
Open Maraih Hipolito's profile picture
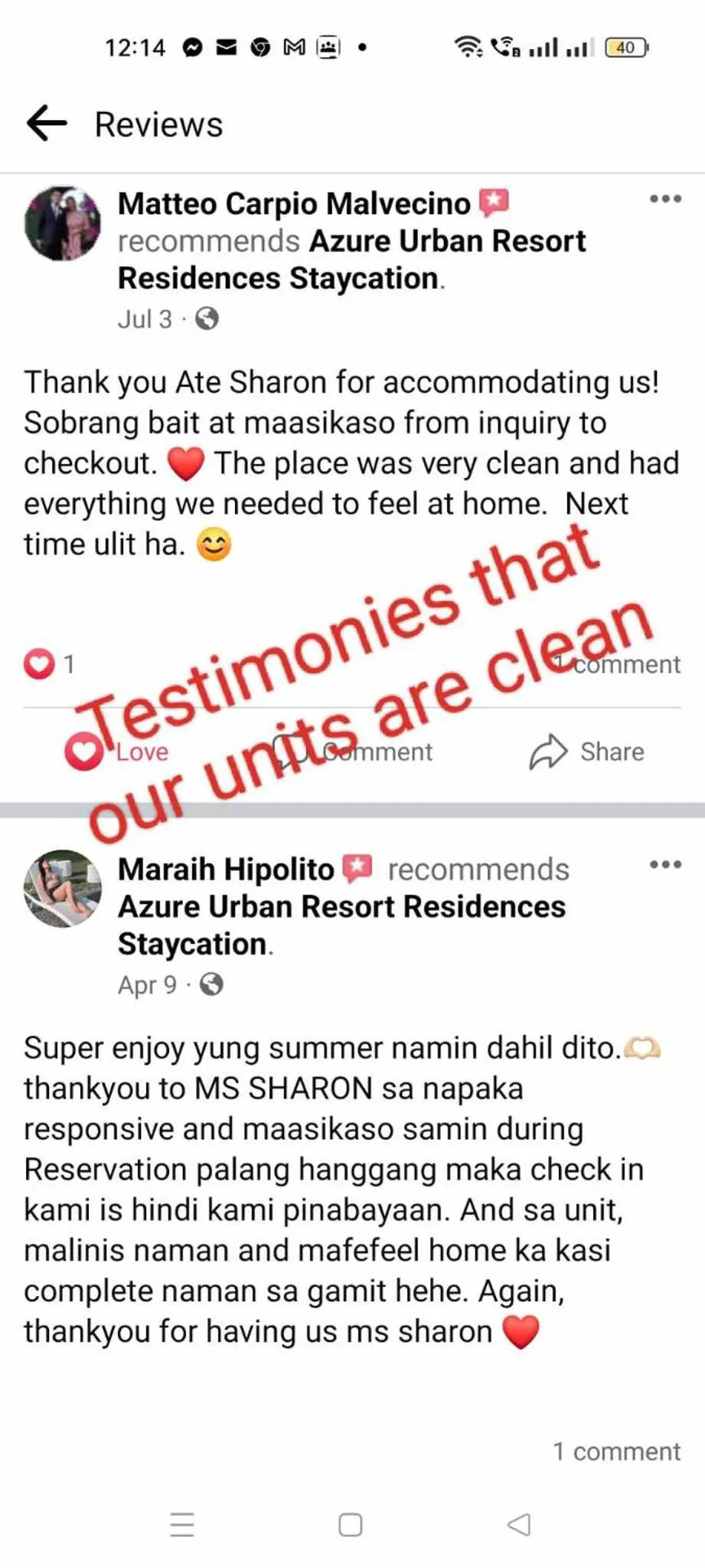[x=63, y=889]
